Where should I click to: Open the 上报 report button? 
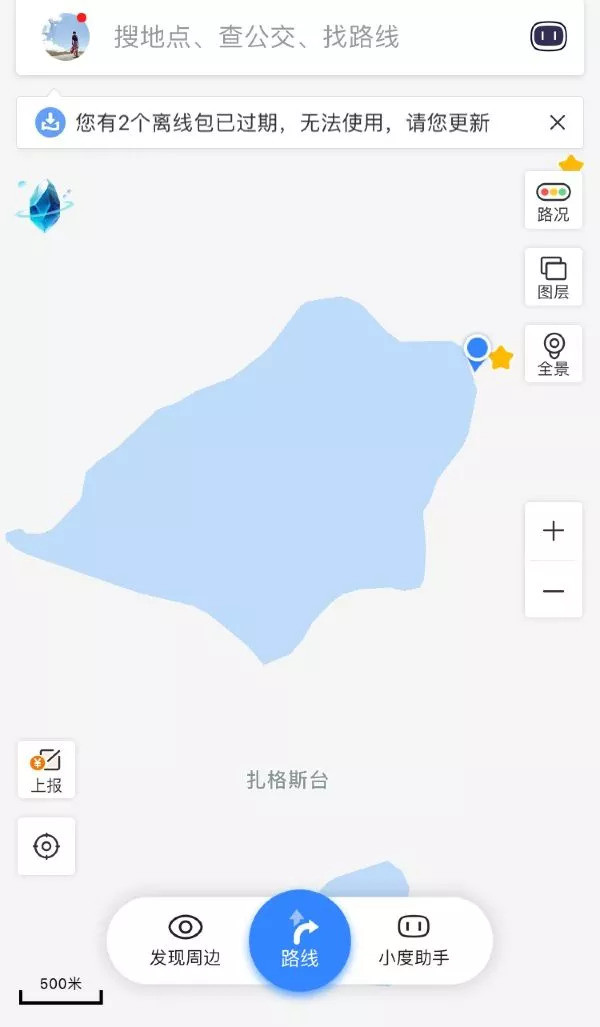click(46, 769)
